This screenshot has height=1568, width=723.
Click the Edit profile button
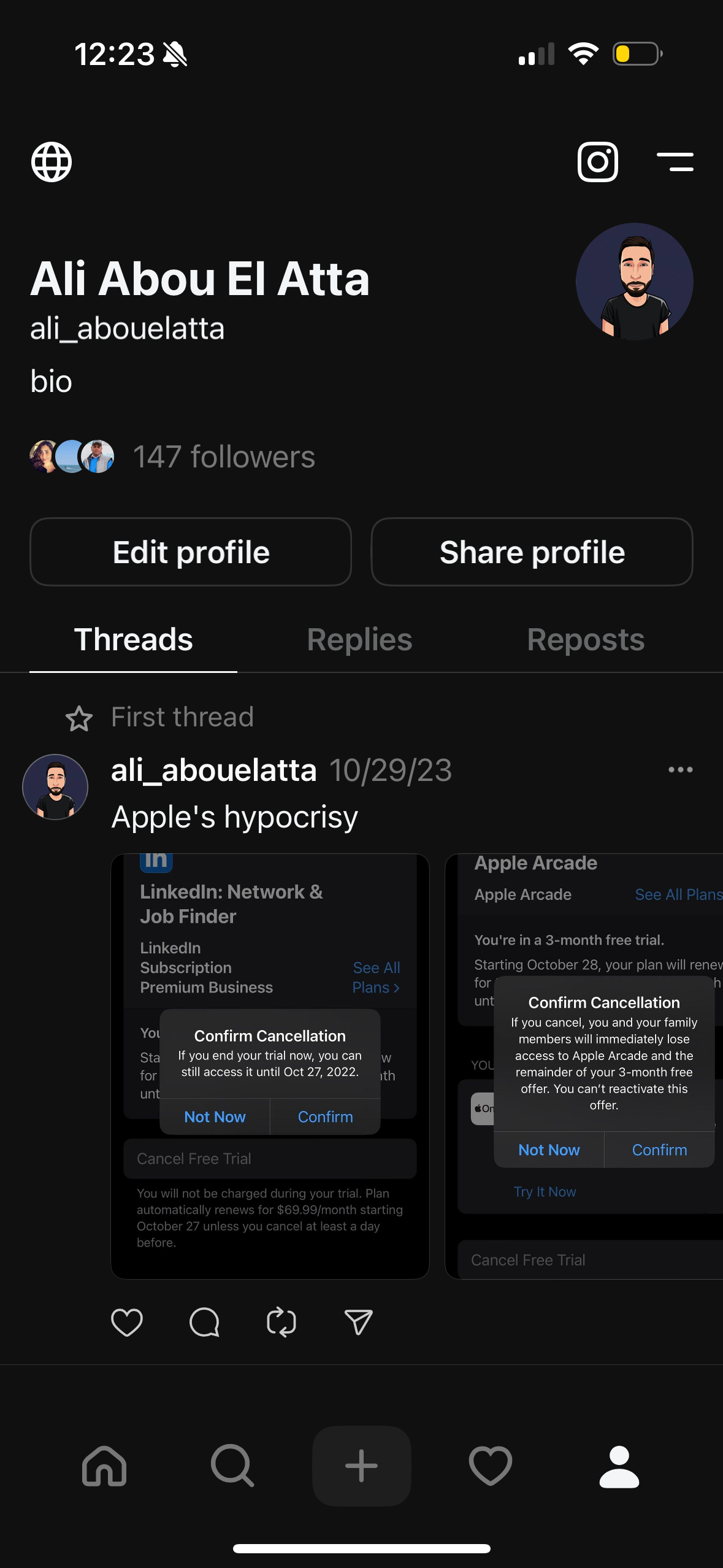tap(190, 551)
